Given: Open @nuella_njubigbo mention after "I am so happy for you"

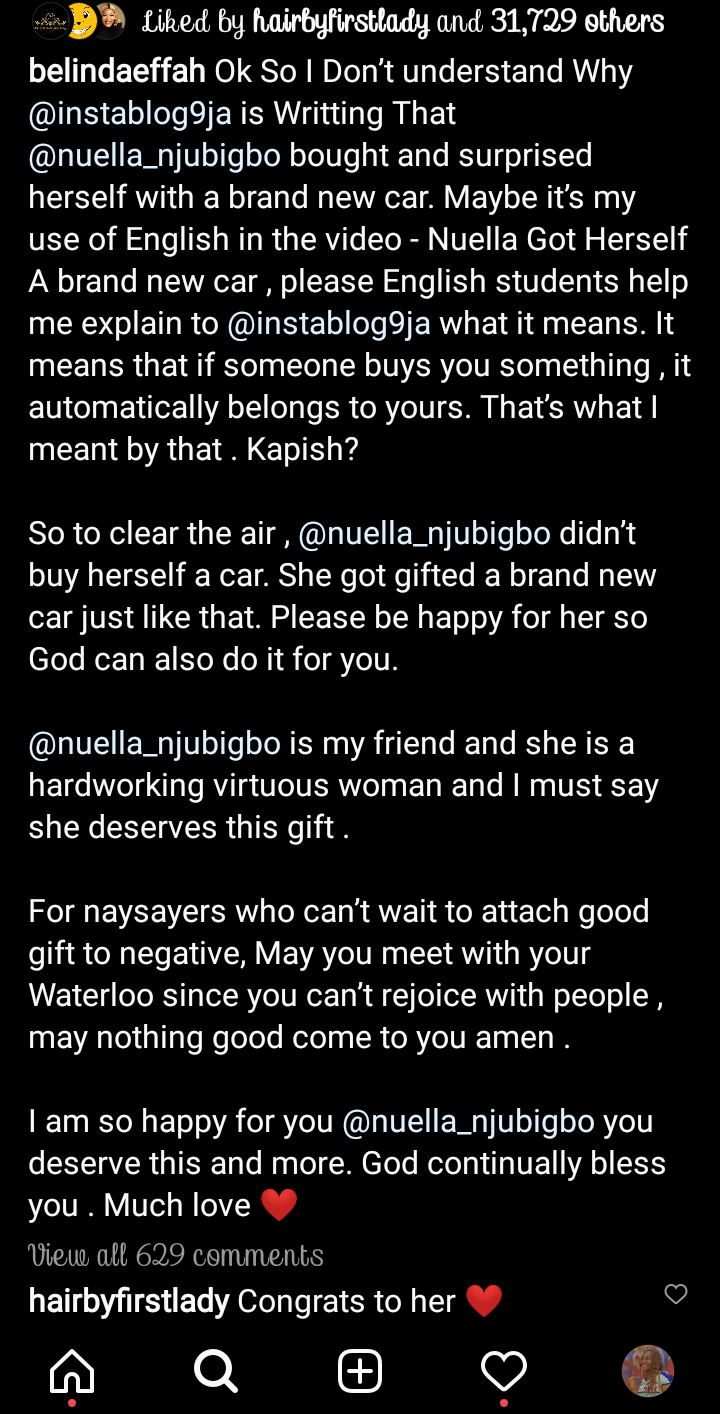Looking at the screenshot, I should (x=469, y=1122).
